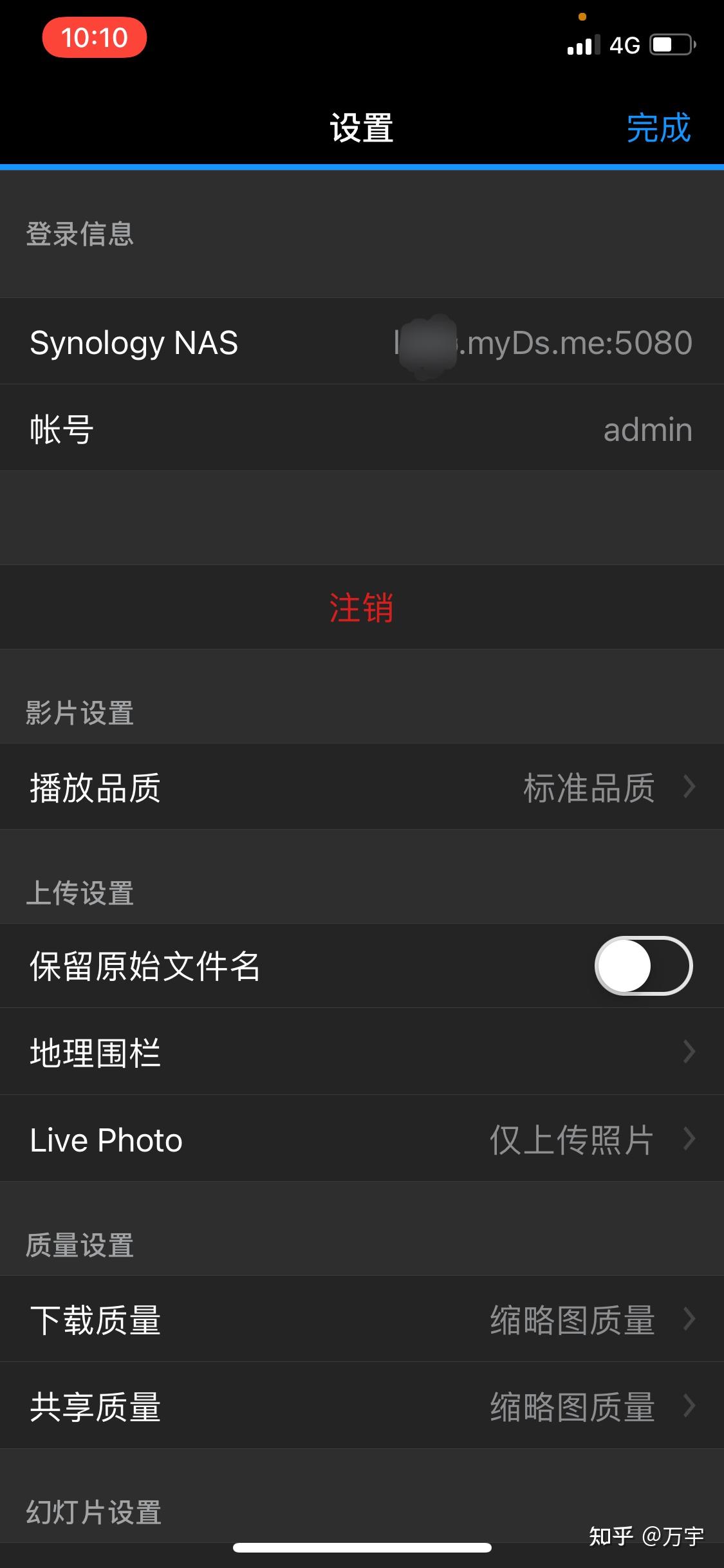
Task: Tap 注销 to log out
Action: (x=362, y=606)
